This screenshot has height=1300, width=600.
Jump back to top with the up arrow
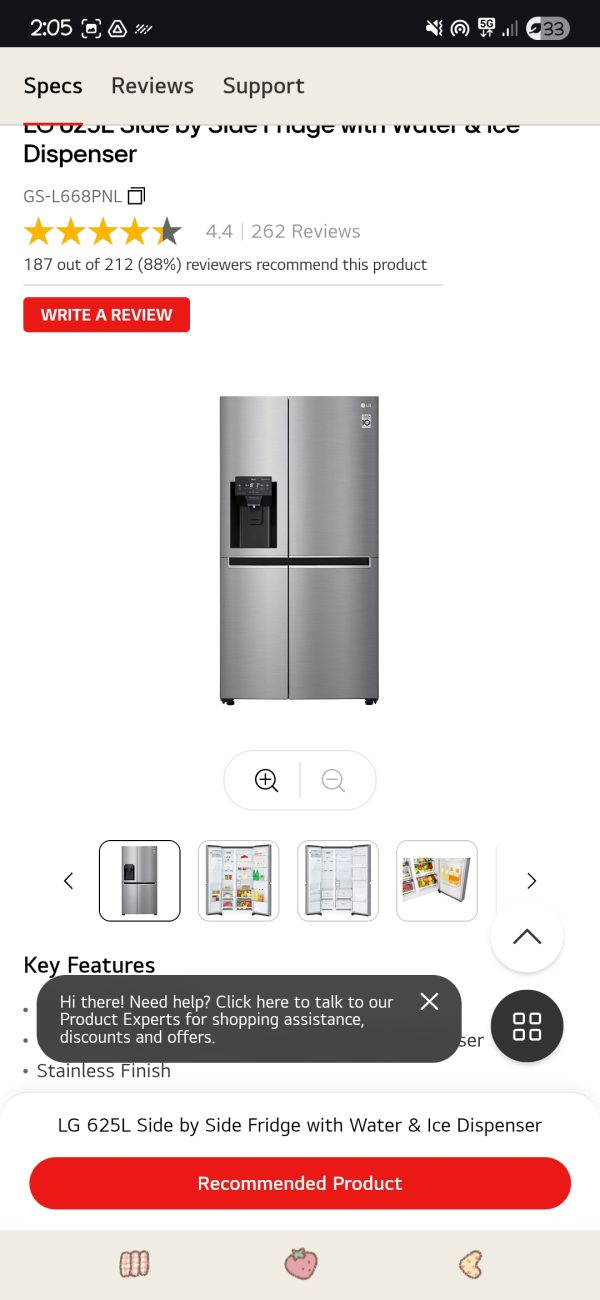point(527,937)
